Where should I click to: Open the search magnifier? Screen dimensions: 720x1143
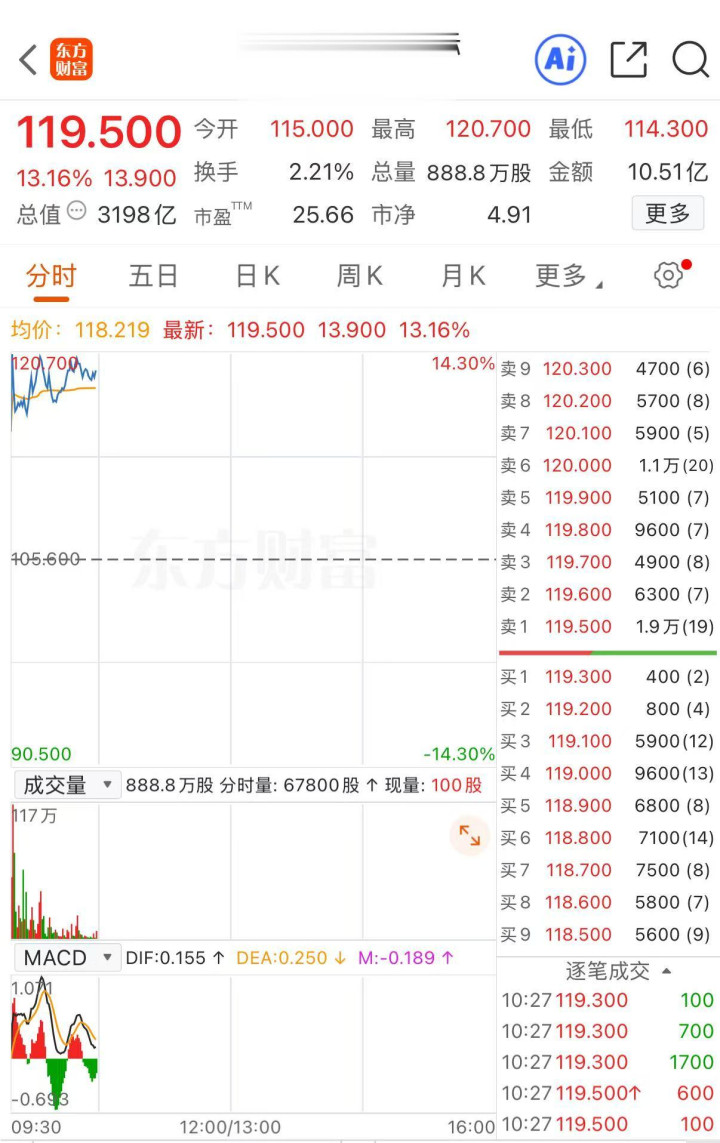click(690, 60)
